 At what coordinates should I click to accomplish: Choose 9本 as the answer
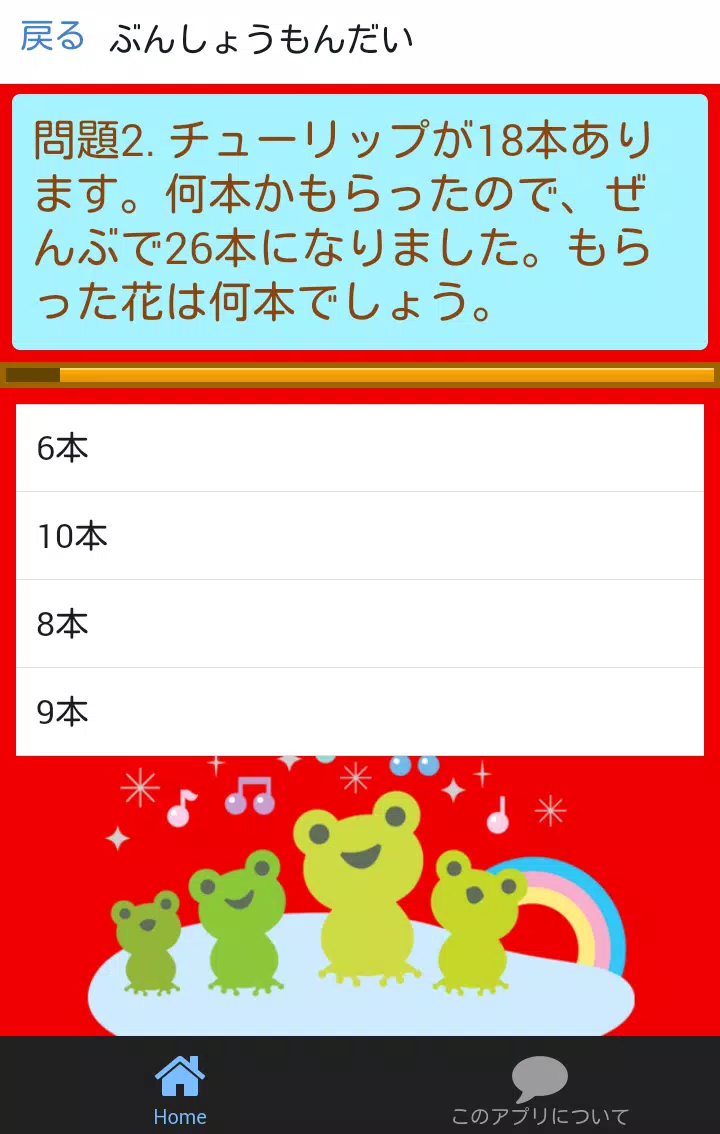coord(360,711)
